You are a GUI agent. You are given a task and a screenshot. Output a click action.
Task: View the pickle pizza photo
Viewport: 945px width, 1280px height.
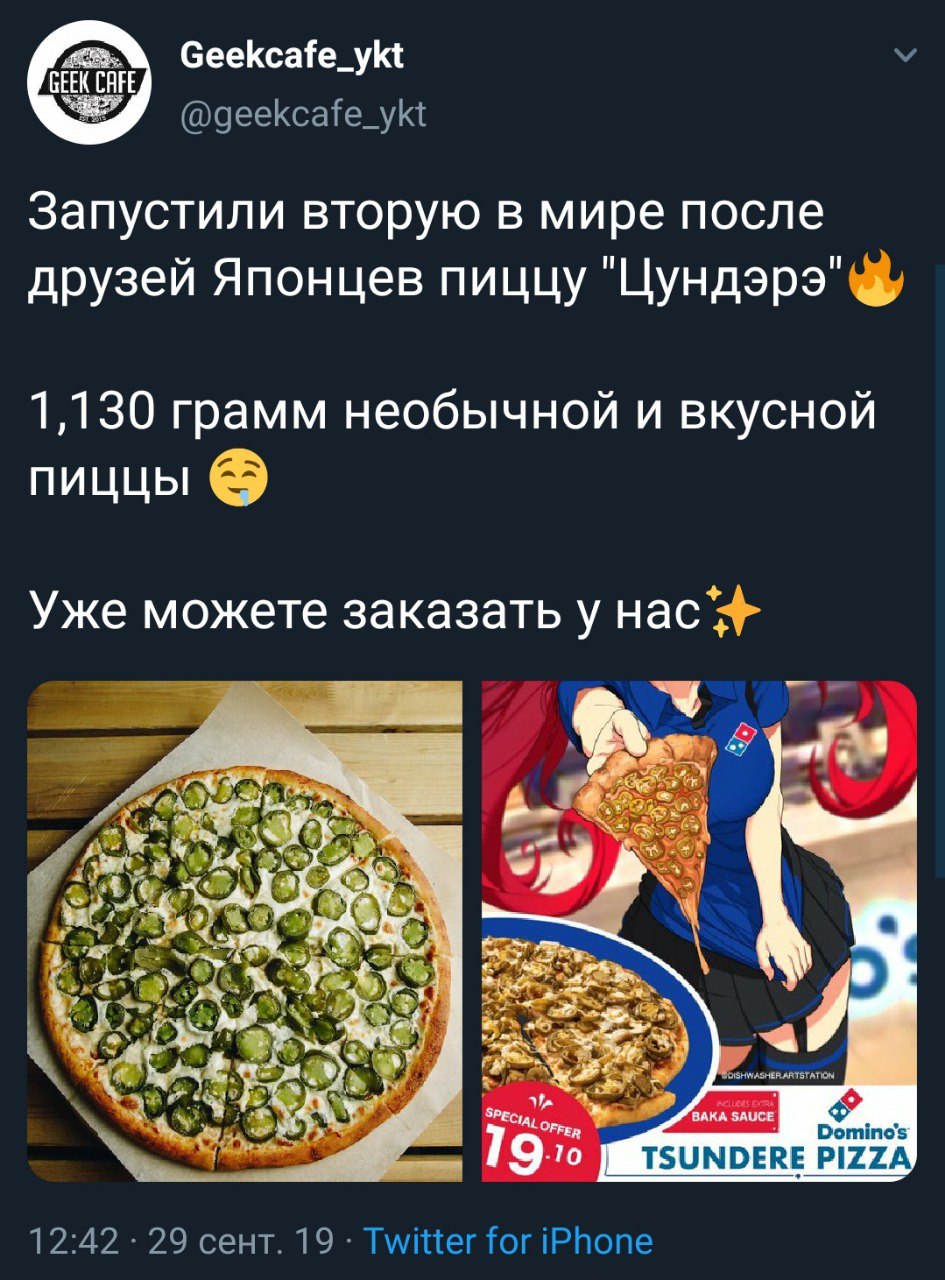pyautogui.click(x=244, y=930)
